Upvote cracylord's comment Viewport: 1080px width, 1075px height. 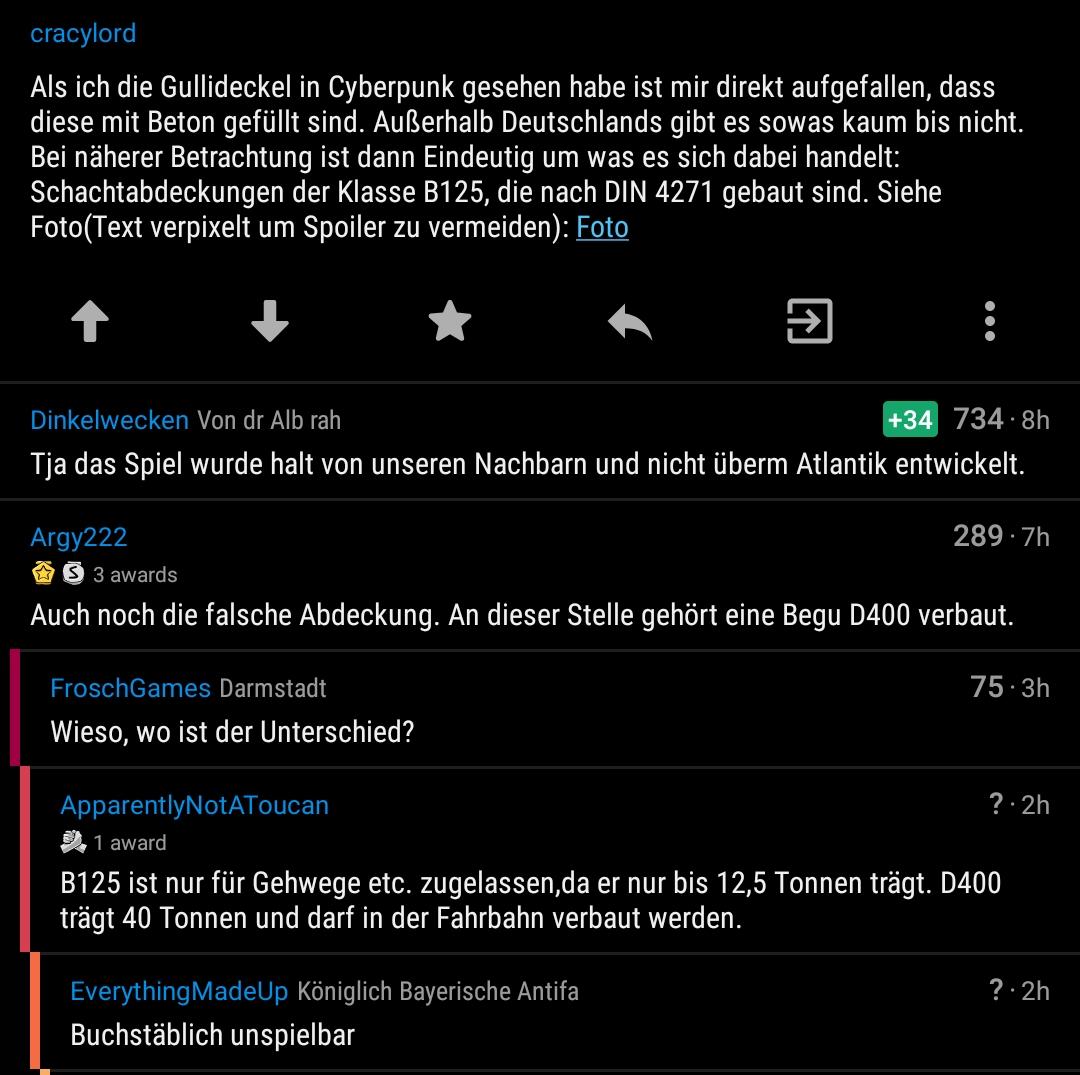click(x=90, y=322)
